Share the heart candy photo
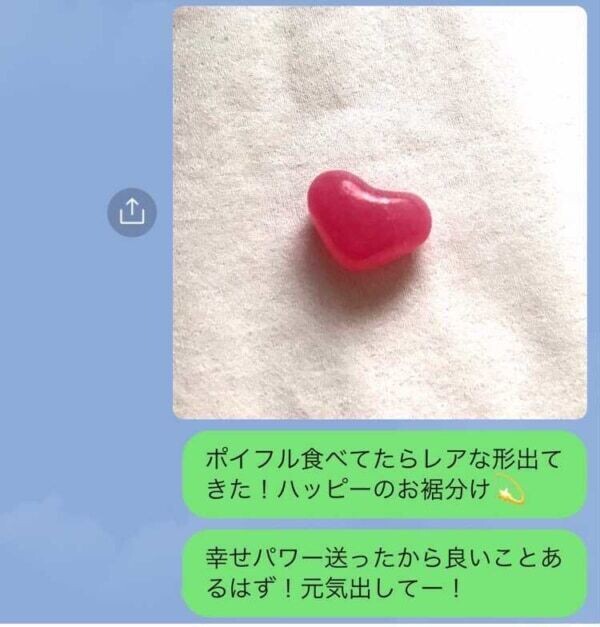This screenshot has height=627, width=600. tap(132, 212)
